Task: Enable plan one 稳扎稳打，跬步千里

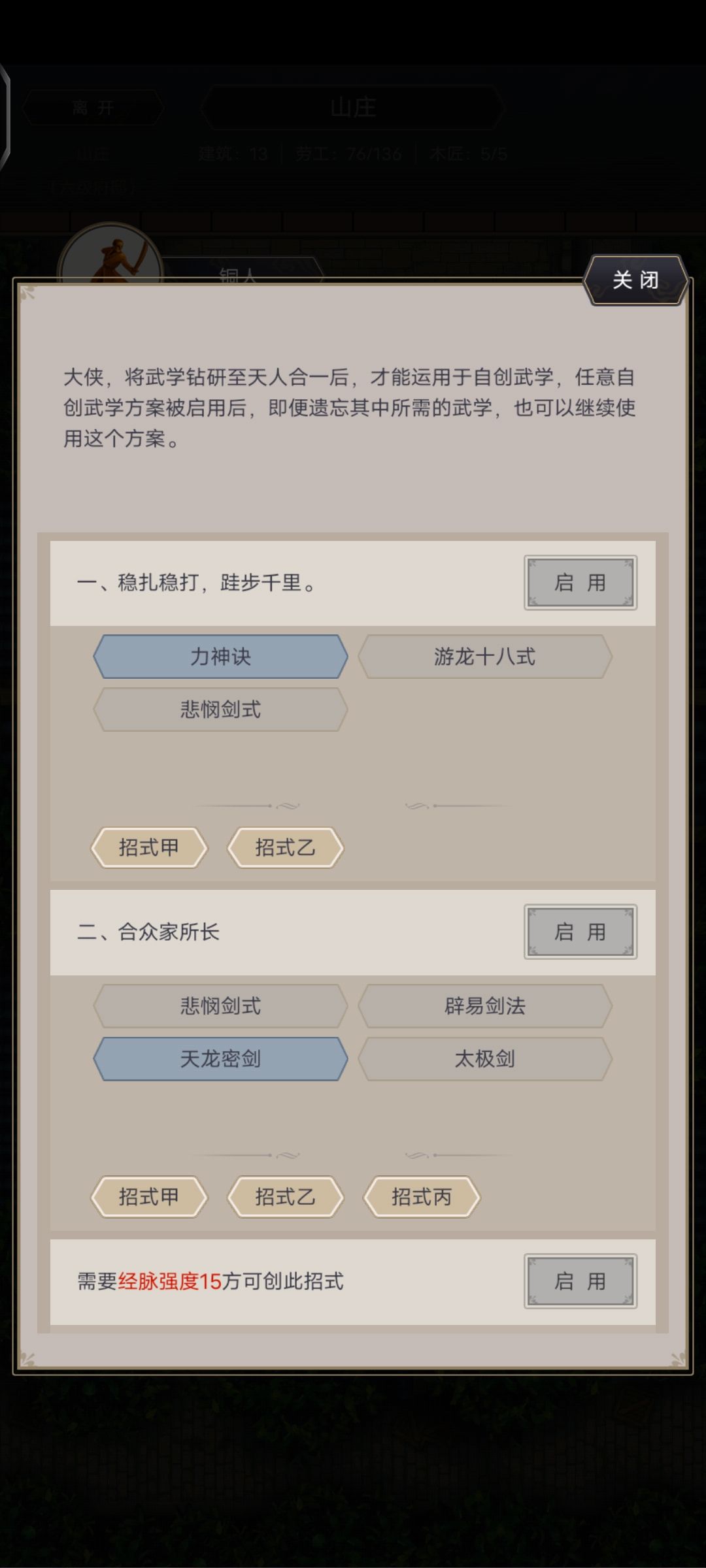Action: 580,582
